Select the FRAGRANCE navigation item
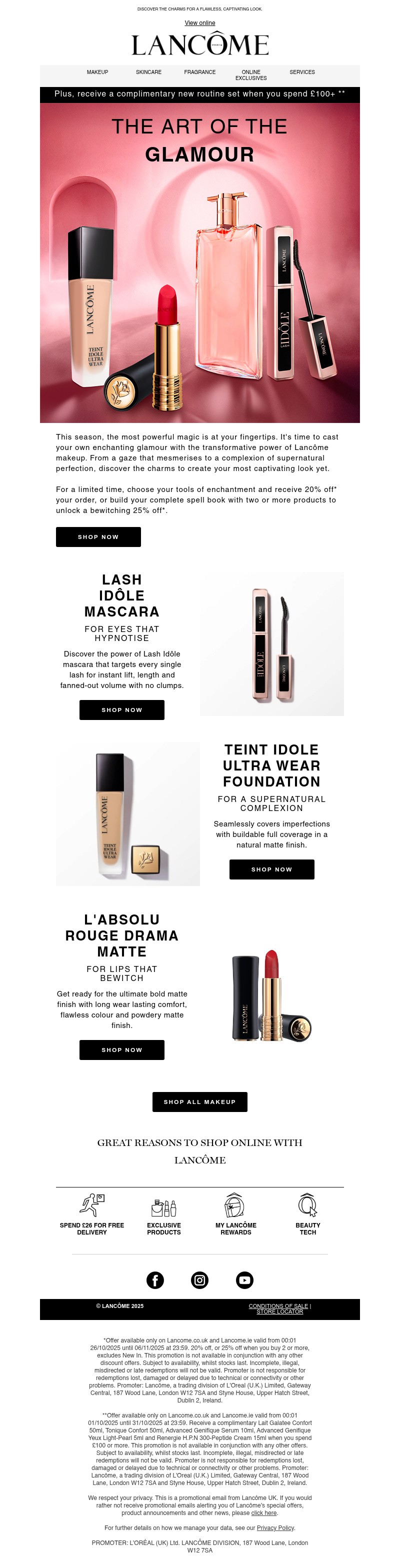This screenshot has width=400, height=1568. [199, 72]
